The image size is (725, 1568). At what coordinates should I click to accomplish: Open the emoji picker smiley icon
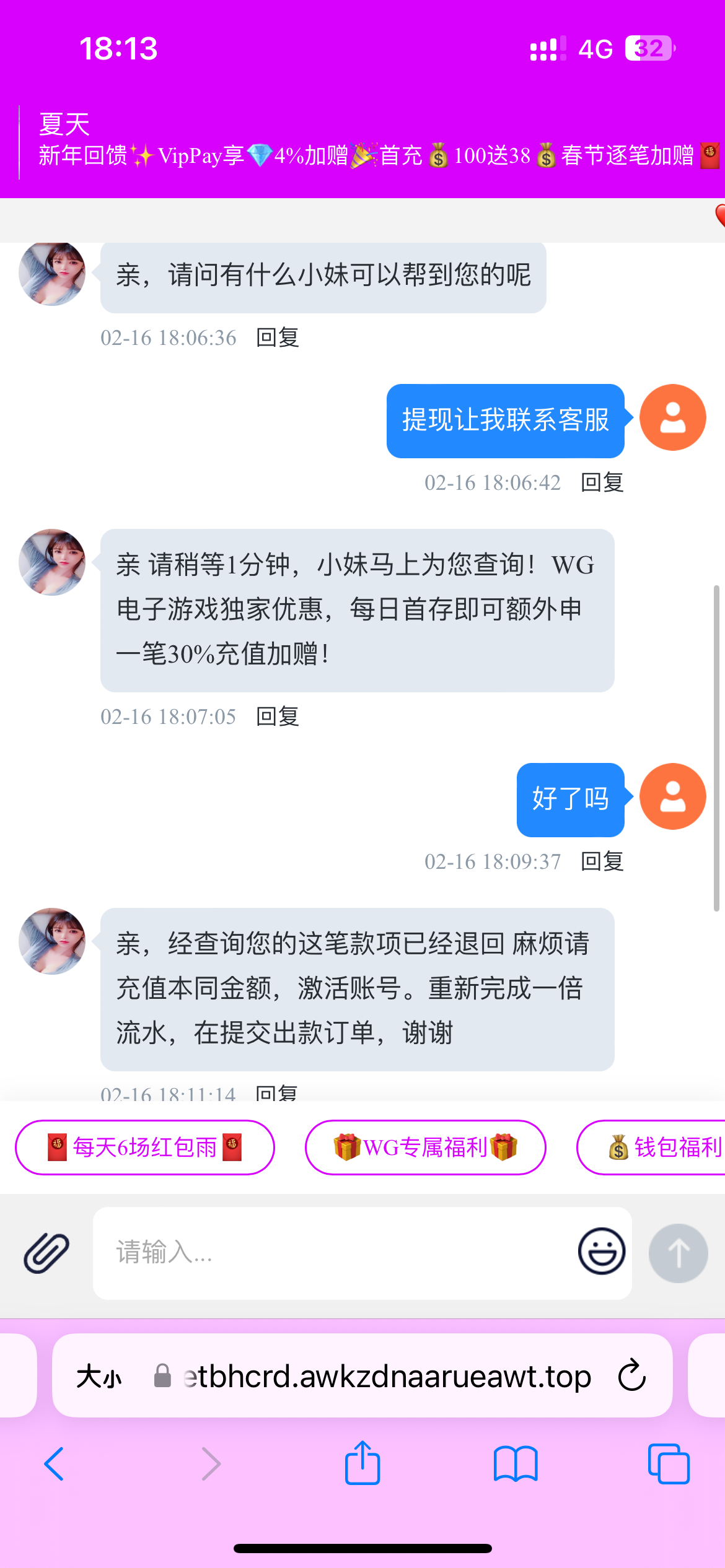click(601, 1251)
